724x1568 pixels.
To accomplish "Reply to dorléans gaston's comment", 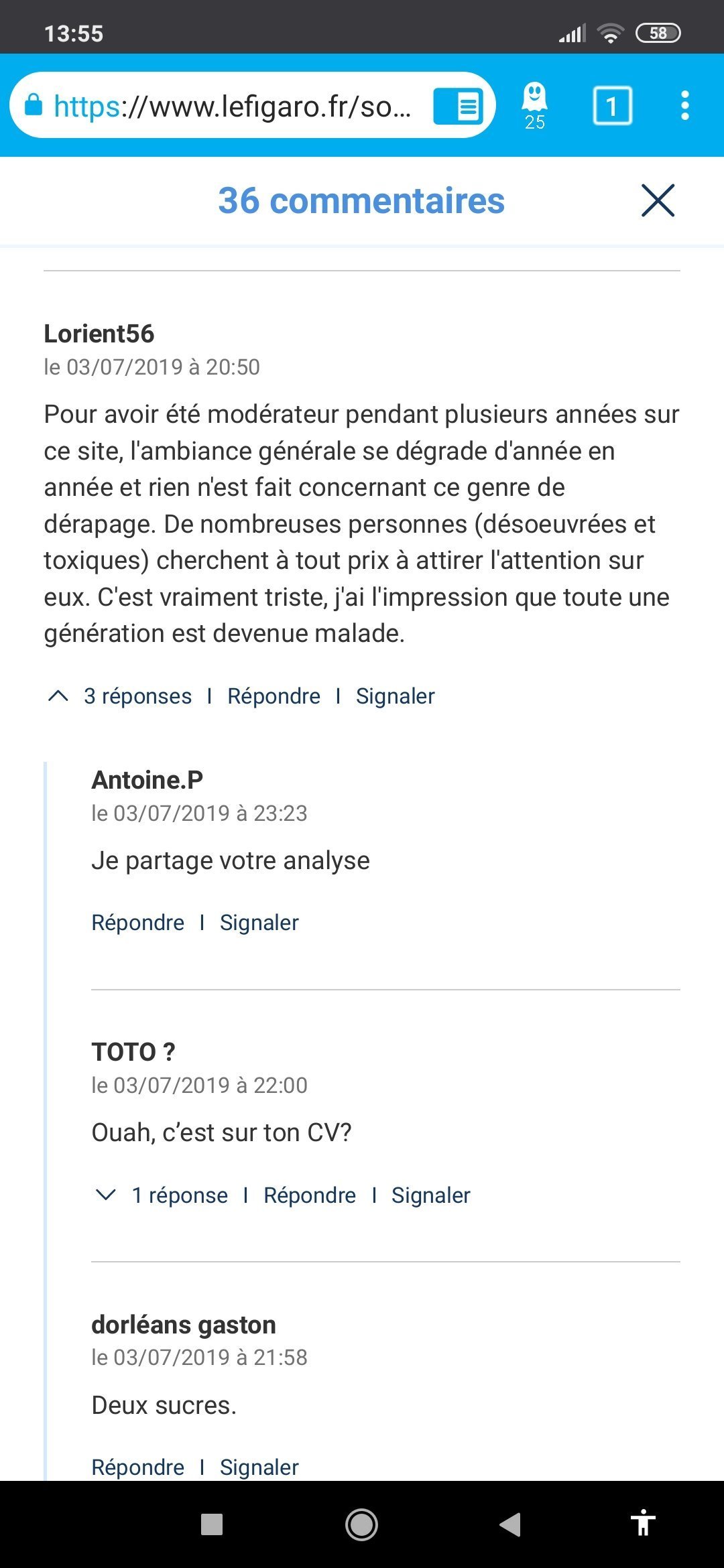I will [x=137, y=1467].
